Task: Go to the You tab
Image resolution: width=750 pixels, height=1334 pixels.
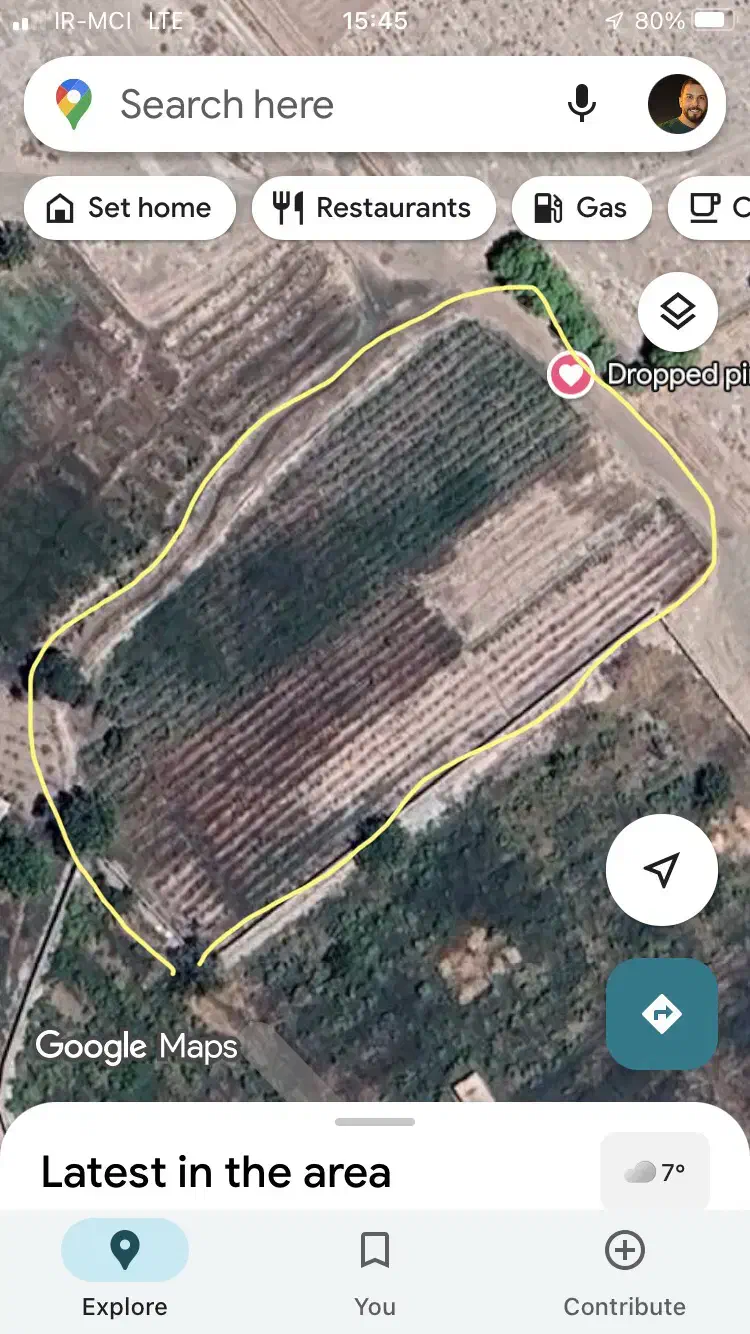Action: pos(375,1268)
